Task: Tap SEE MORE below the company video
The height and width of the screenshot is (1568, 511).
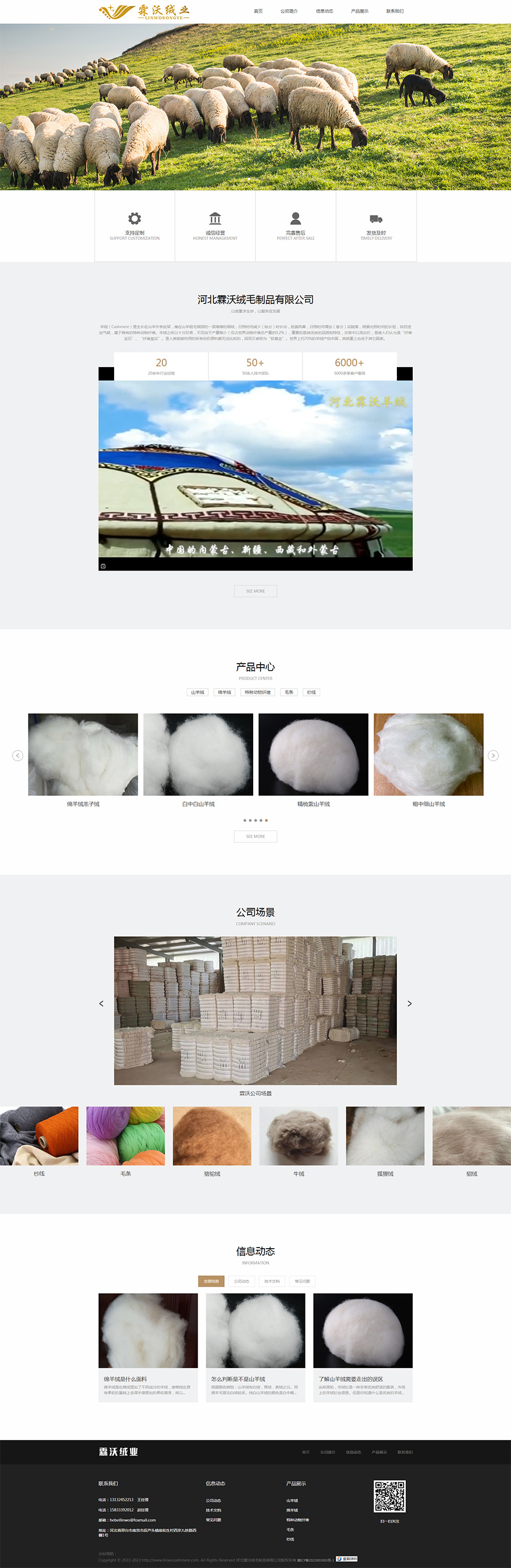Action: point(256,591)
